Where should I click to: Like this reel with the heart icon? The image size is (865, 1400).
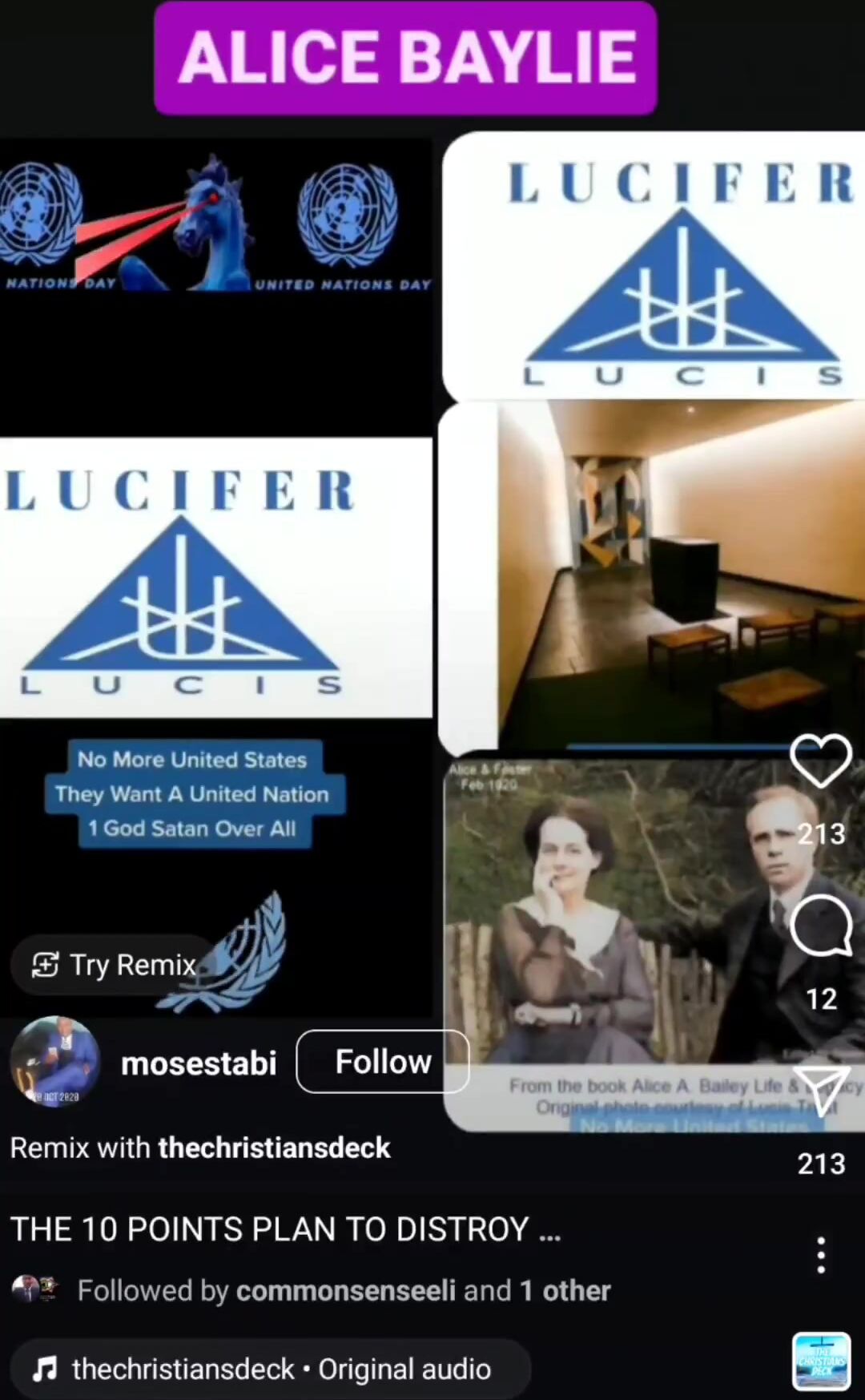click(x=821, y=760)
